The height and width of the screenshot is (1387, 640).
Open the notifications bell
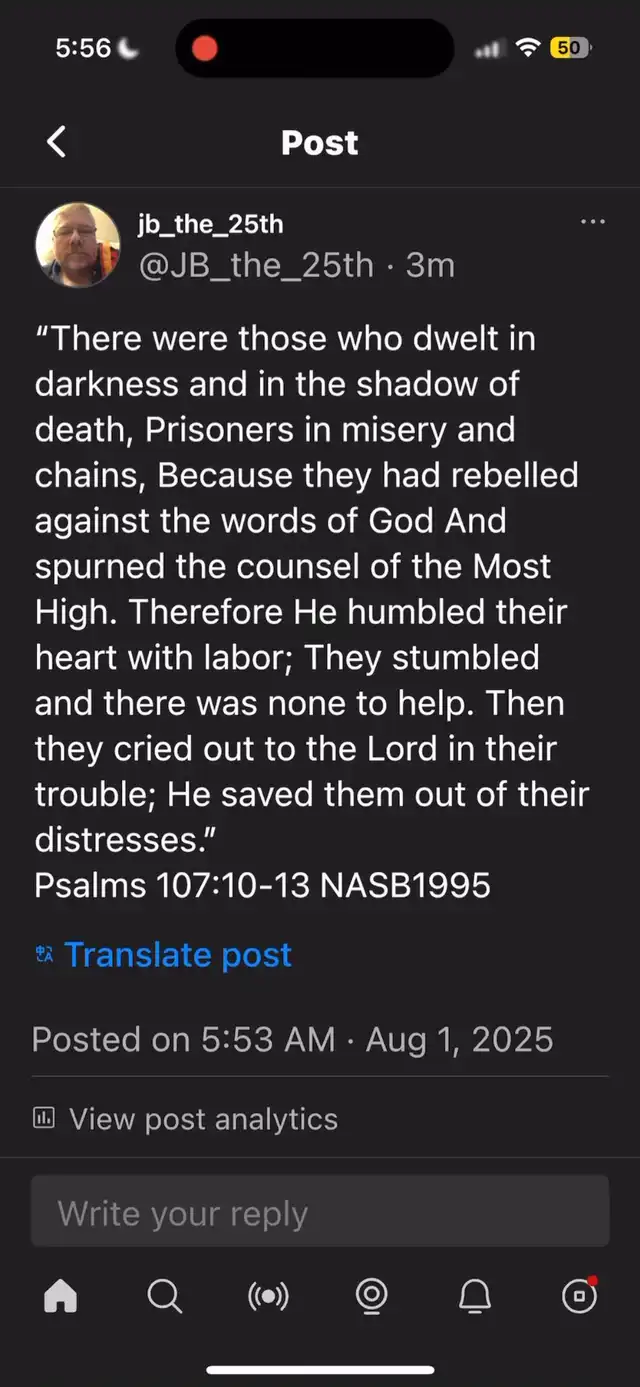point(475,1297)
